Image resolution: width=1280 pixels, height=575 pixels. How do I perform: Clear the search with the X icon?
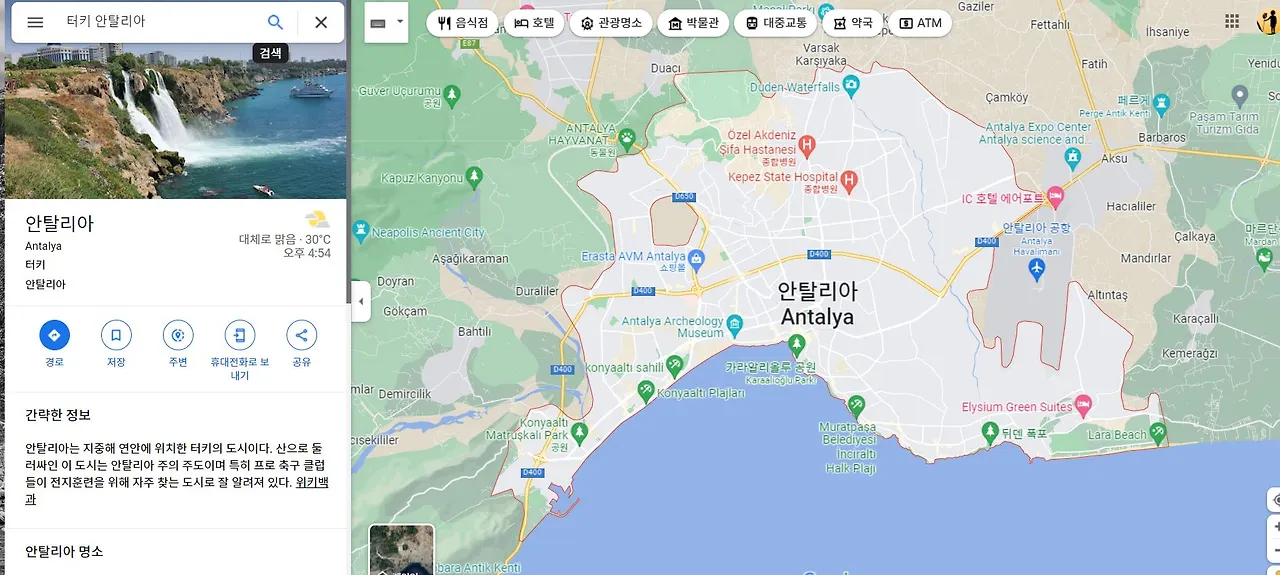coord(321,22)
